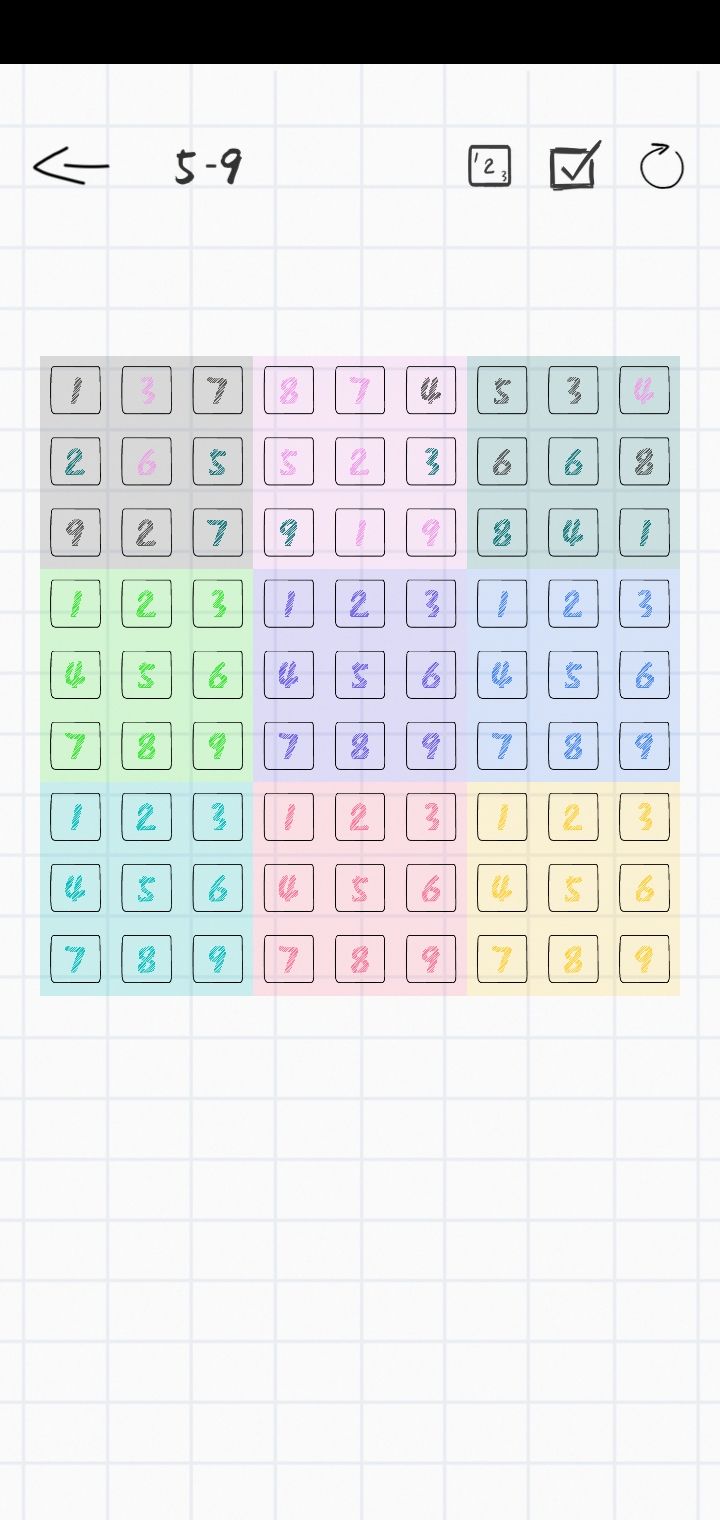
Task: Select the light blue 3 cell
Action: point(644,604)
